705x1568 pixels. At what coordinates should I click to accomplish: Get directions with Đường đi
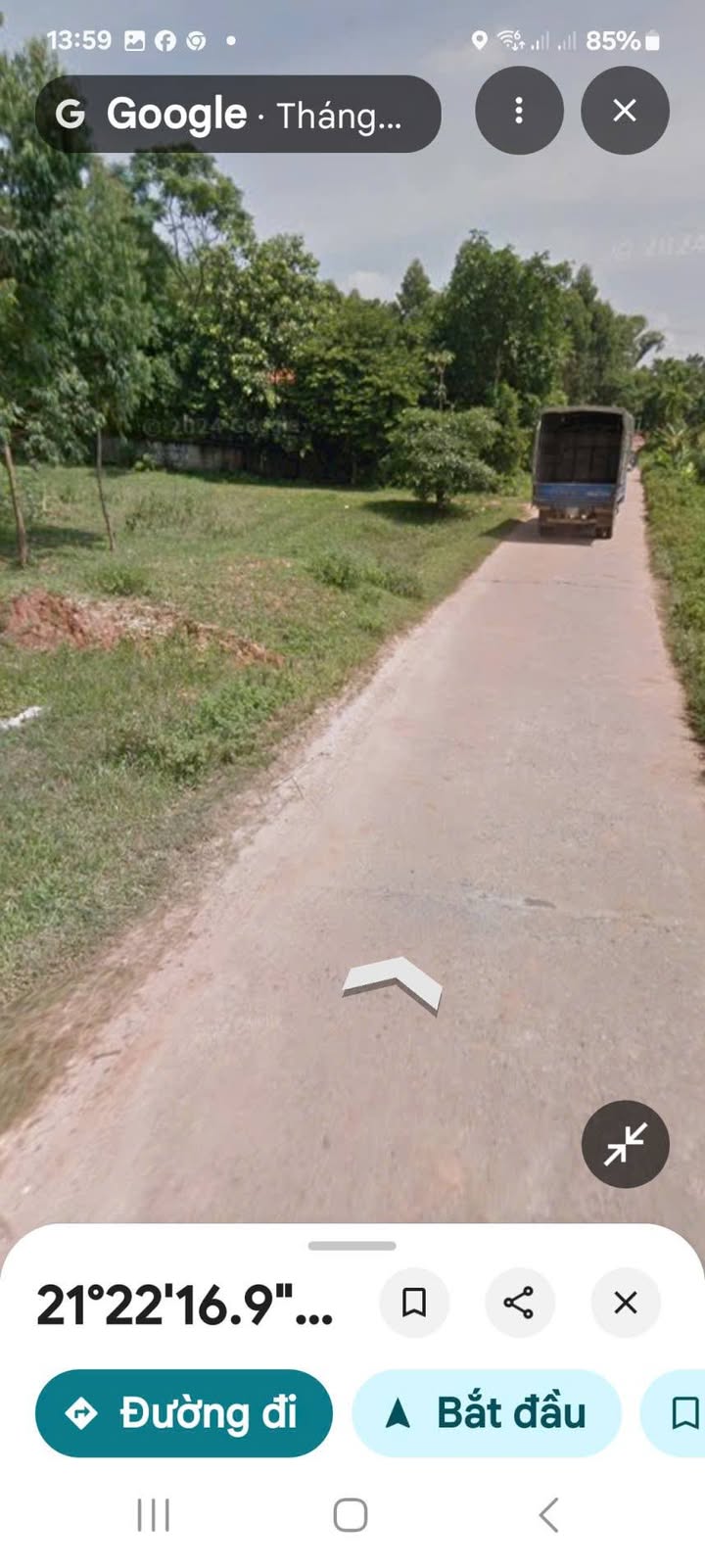(183, 1413)
